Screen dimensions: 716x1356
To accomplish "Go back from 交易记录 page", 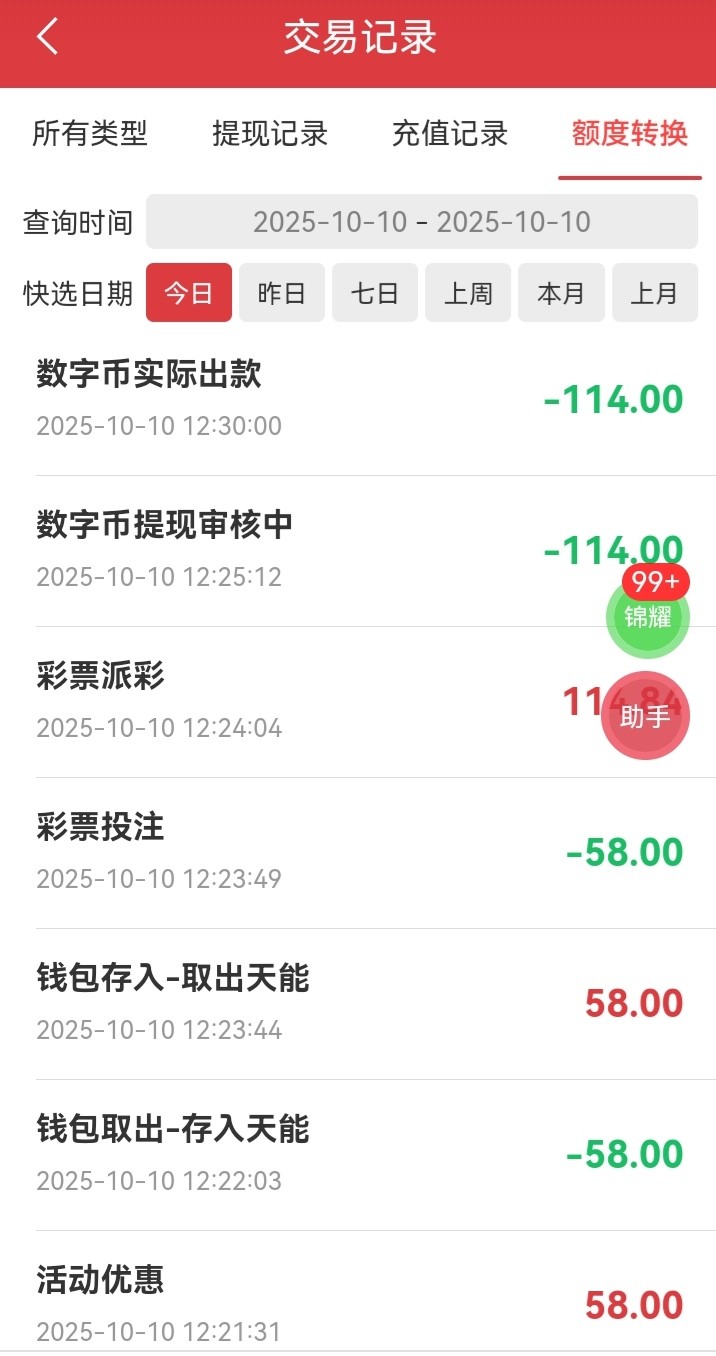I will tap(47, 38).
